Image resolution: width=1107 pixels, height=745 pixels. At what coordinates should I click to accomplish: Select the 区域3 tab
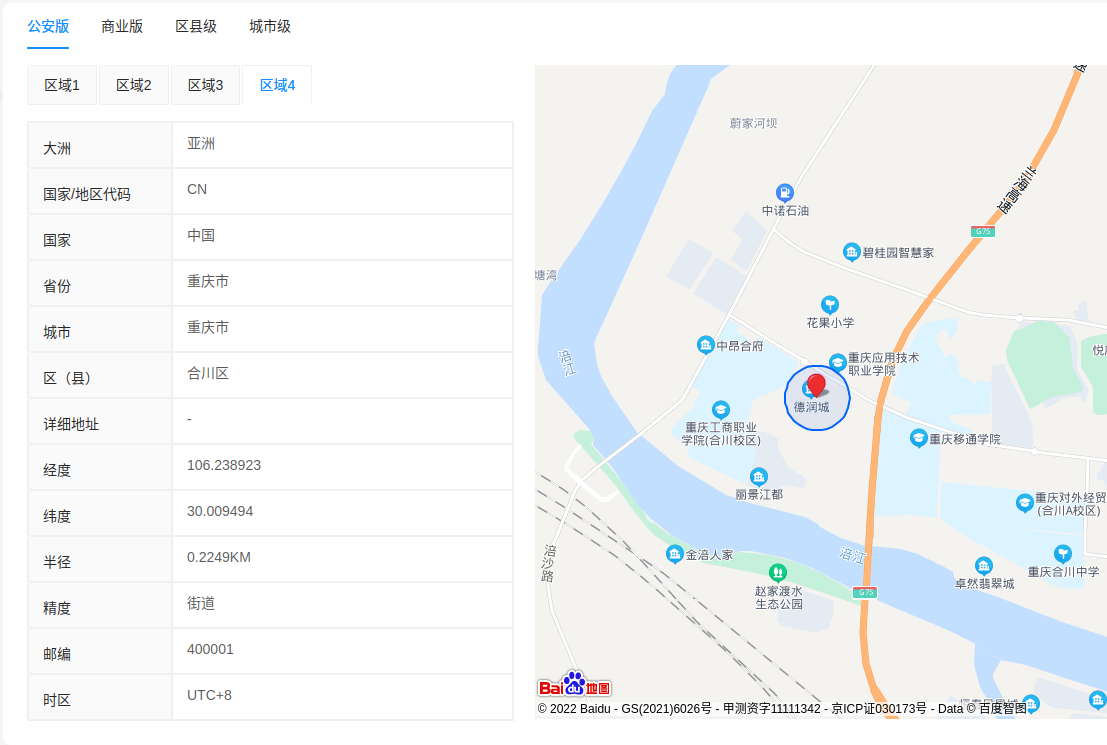(x=206, y=86)
